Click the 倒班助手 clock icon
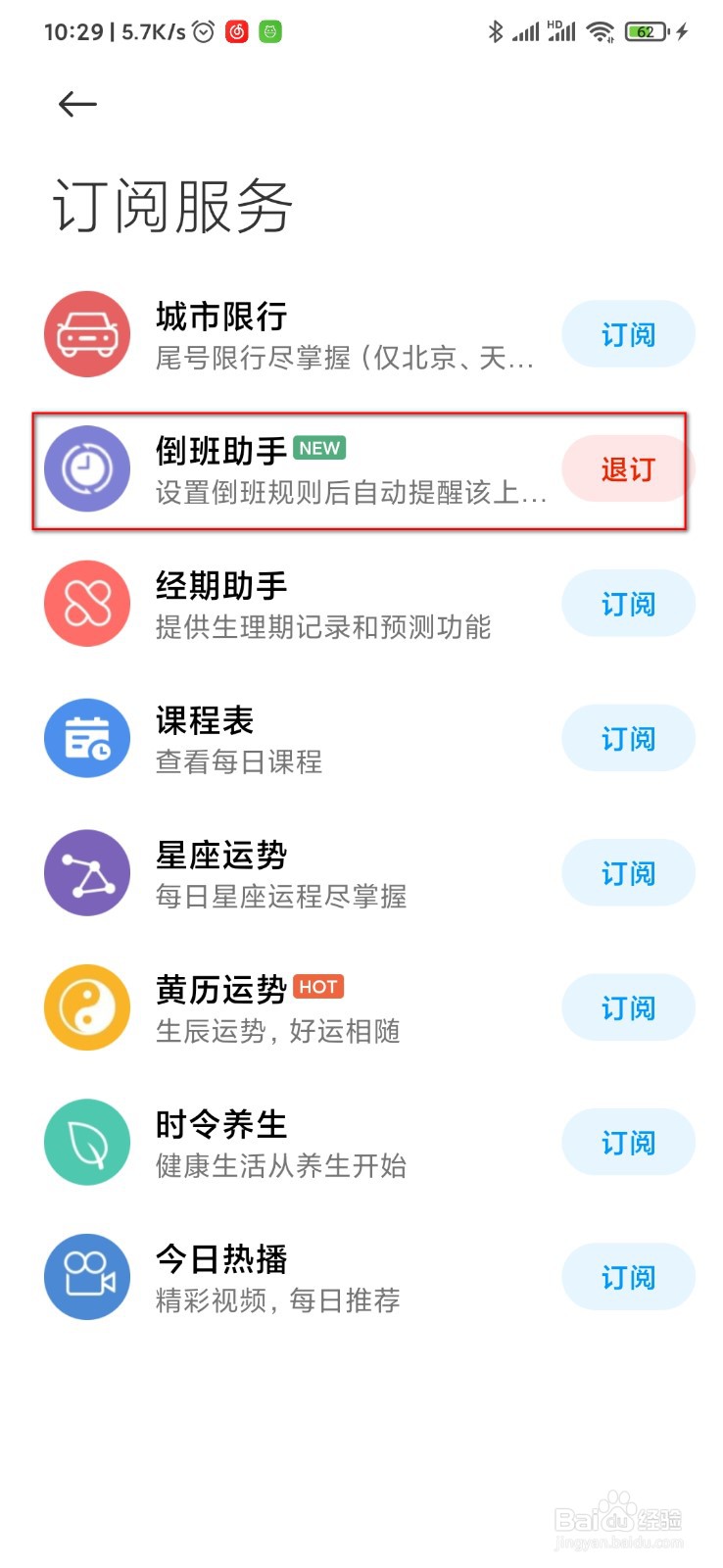The width and height of the screenshot is (723, 1568). click(86, 468)
